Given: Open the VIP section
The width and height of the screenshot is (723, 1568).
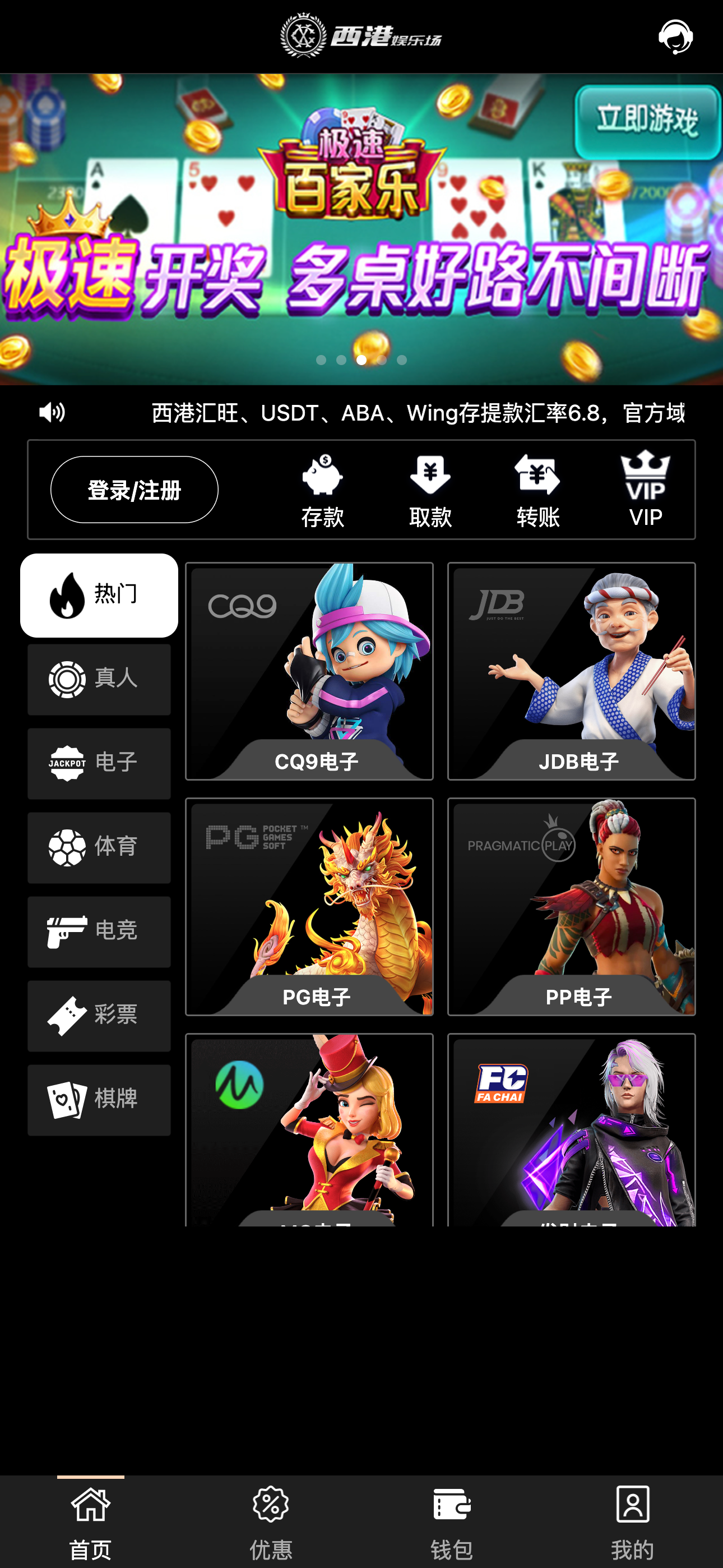Looking at the screenshot, I should [645, 490].
